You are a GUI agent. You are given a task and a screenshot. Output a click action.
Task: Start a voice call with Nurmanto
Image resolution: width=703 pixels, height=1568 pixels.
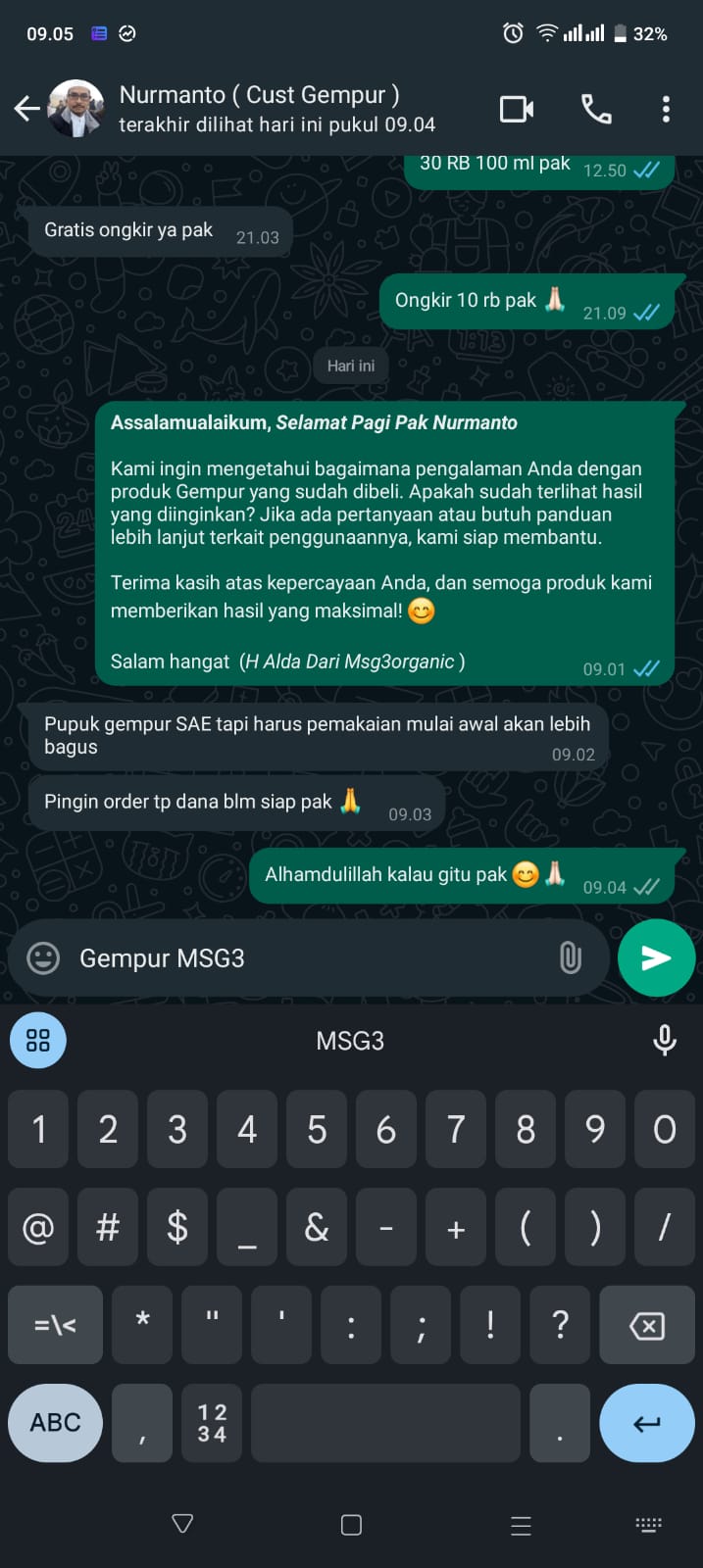[x=596, y=109]
